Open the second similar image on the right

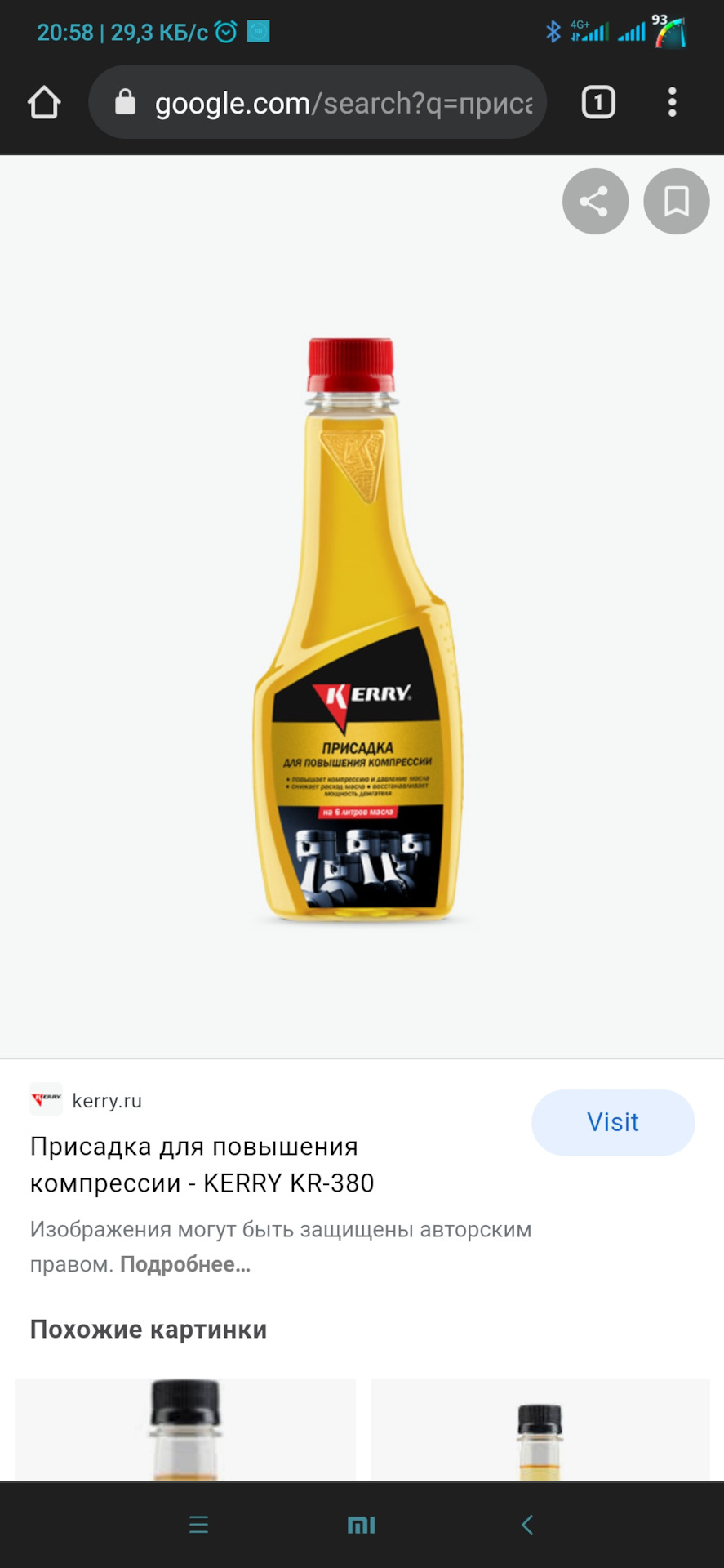tap(540, 1429)
